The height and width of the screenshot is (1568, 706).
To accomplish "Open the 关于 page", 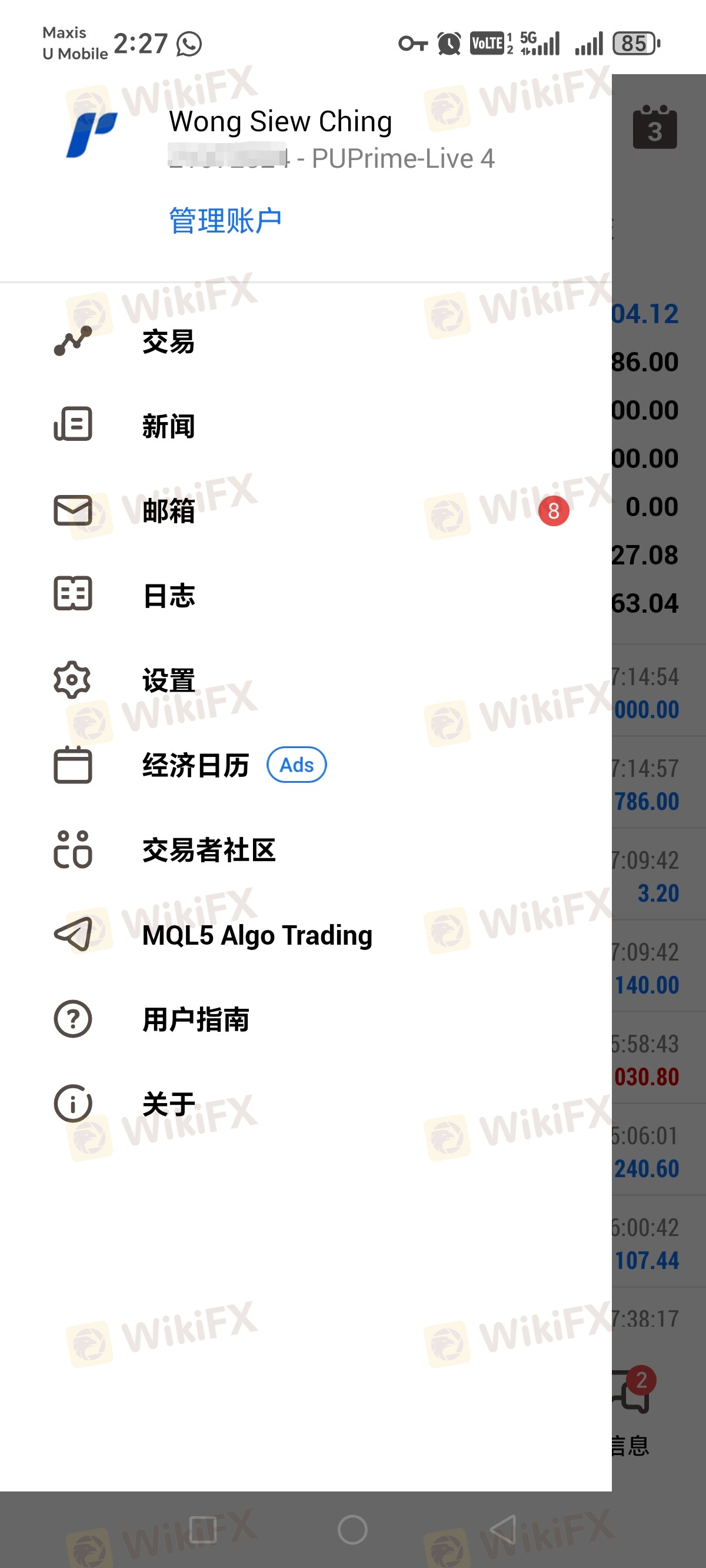I will click(x=305, y=1104).
